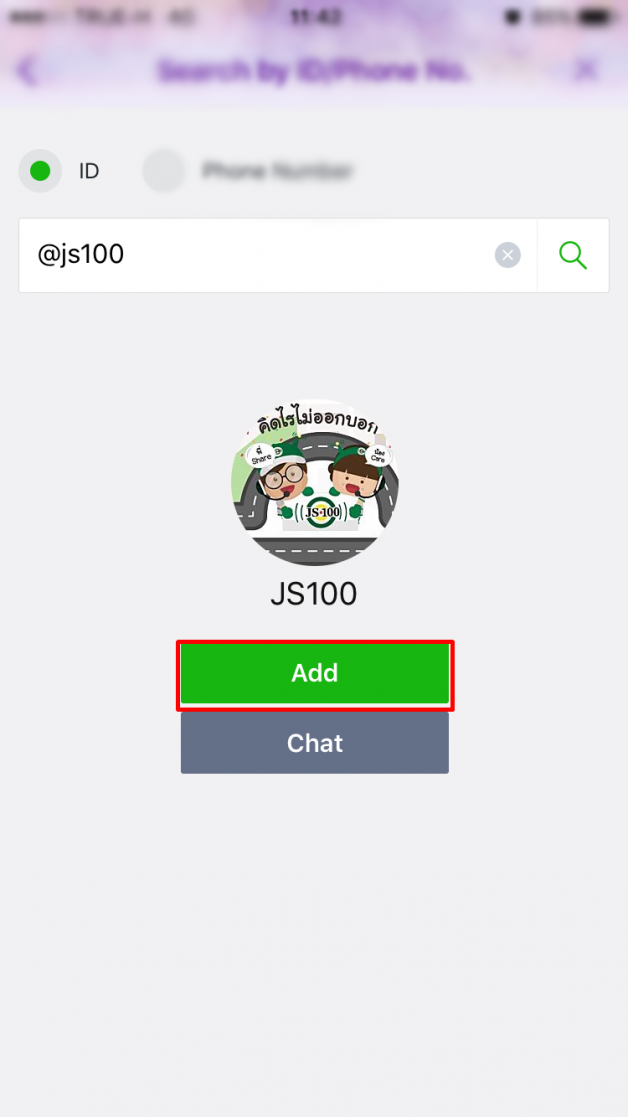628x1117 pixels.
Task: Select the ID search option
Action: [40, 171]
